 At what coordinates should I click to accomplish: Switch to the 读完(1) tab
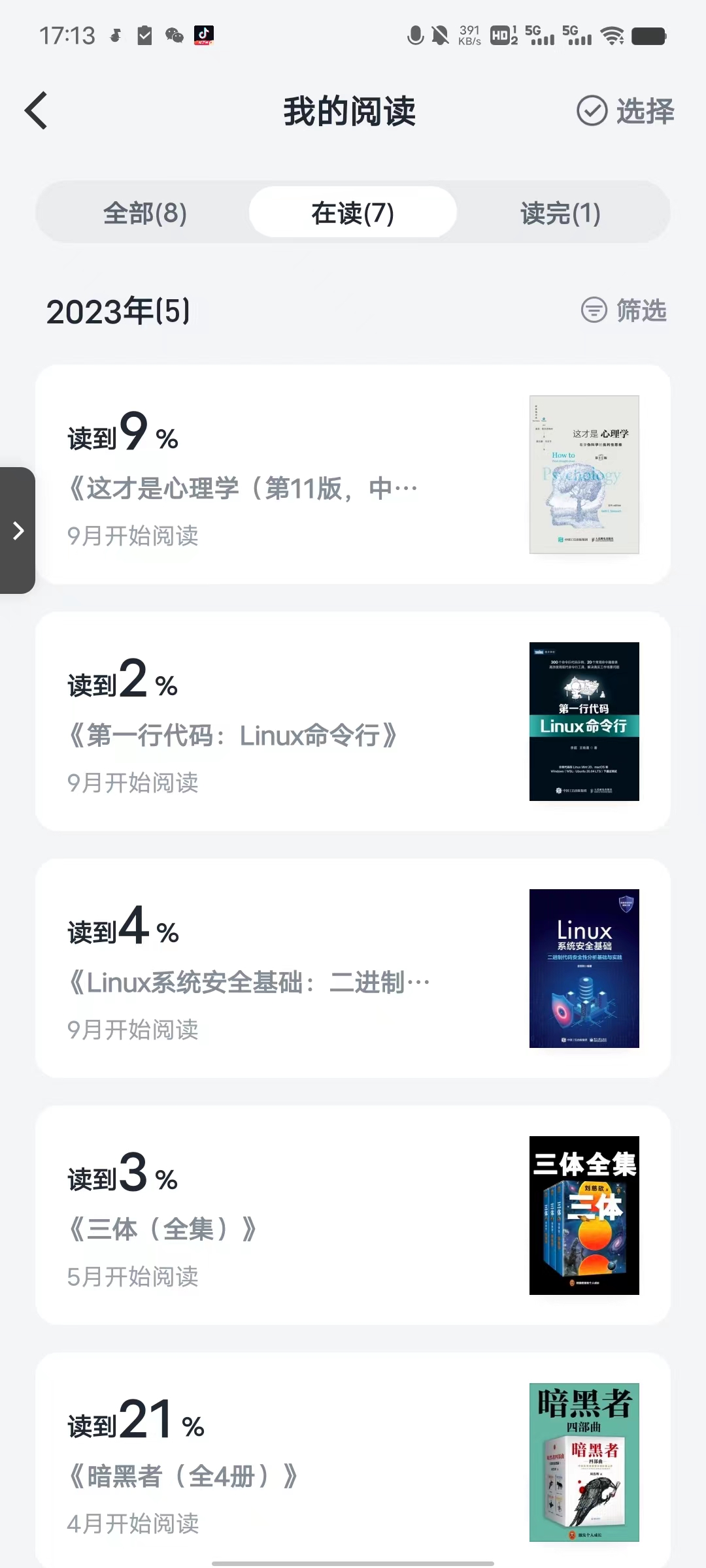560,213
